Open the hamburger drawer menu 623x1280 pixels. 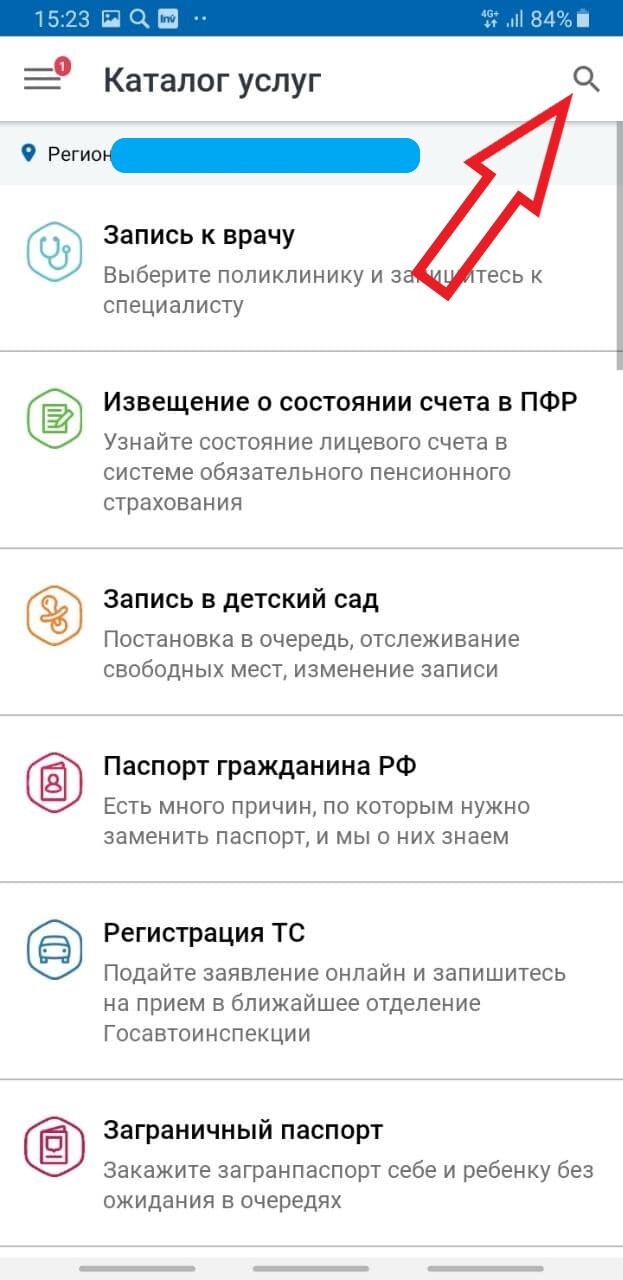click(42, 79)
